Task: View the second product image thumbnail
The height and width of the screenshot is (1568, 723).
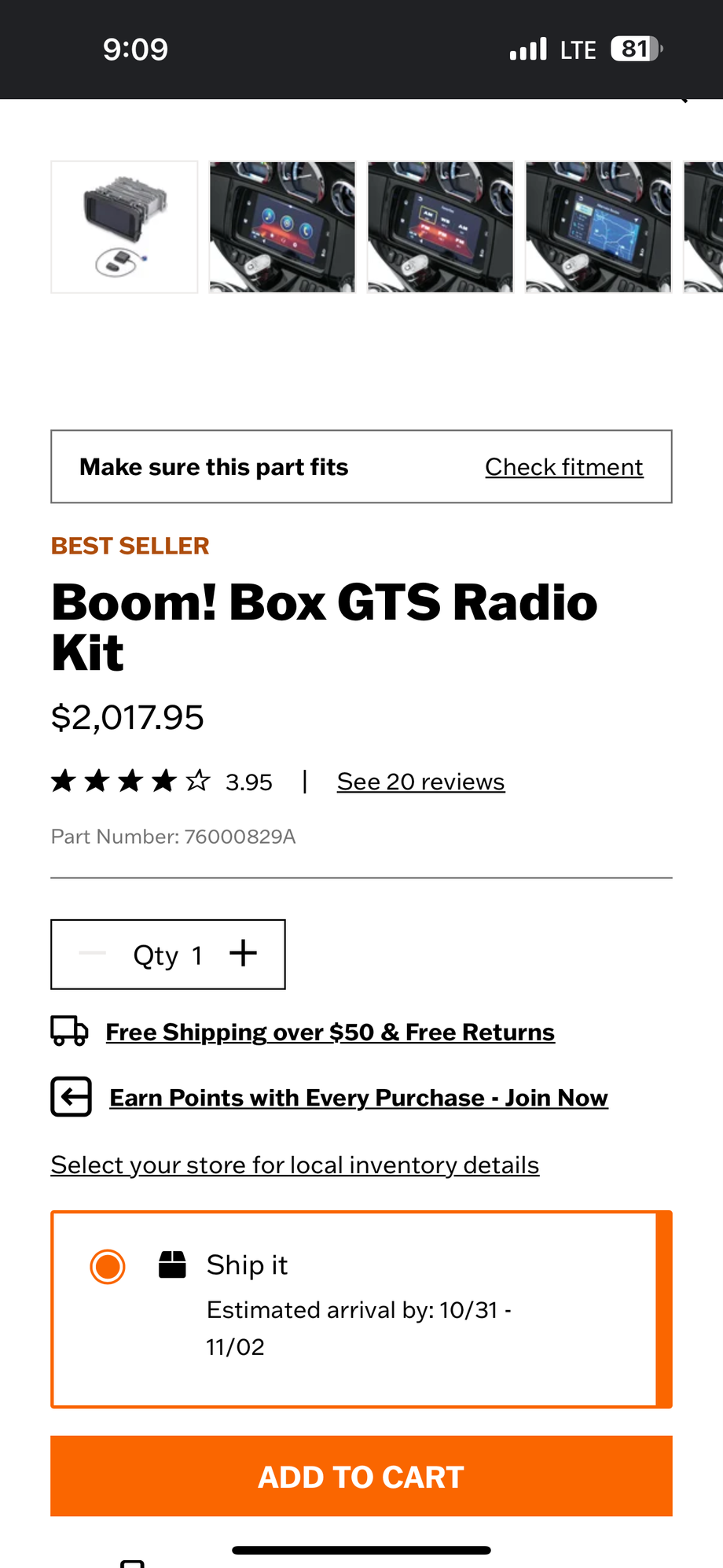Action: point(282,227)
